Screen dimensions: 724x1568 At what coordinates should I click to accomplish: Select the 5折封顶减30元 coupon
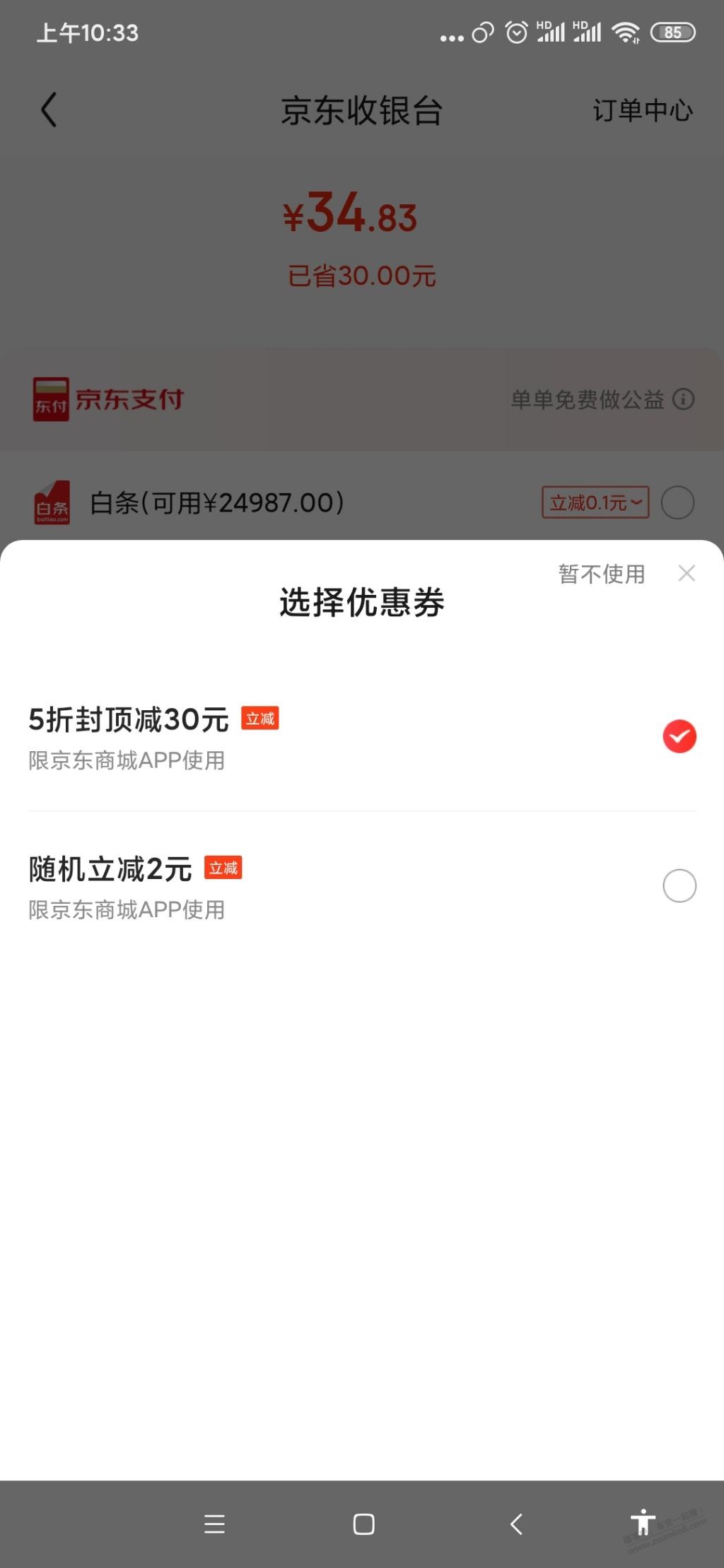(679, 736)
